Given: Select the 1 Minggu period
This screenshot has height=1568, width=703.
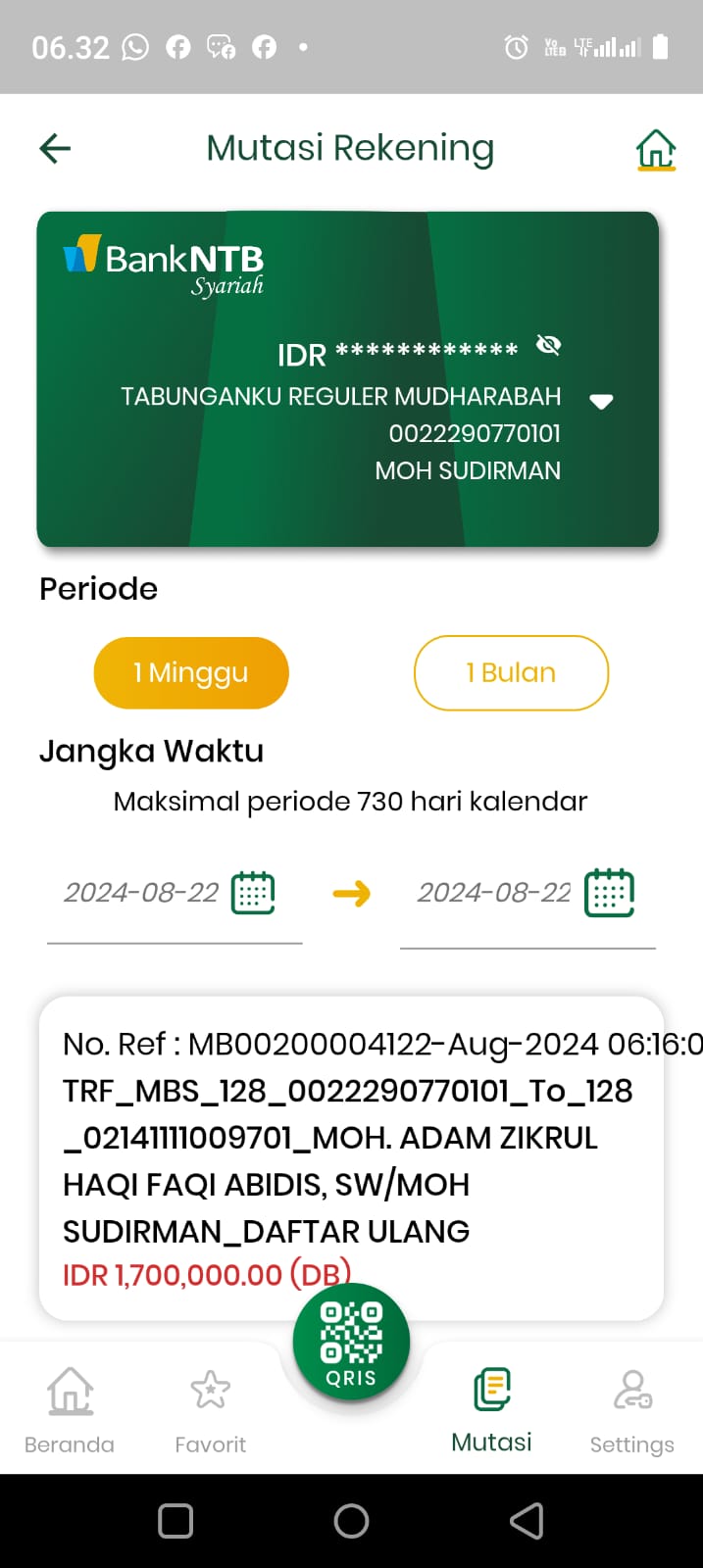Looking at the screenshot, I should coord(191,673).
